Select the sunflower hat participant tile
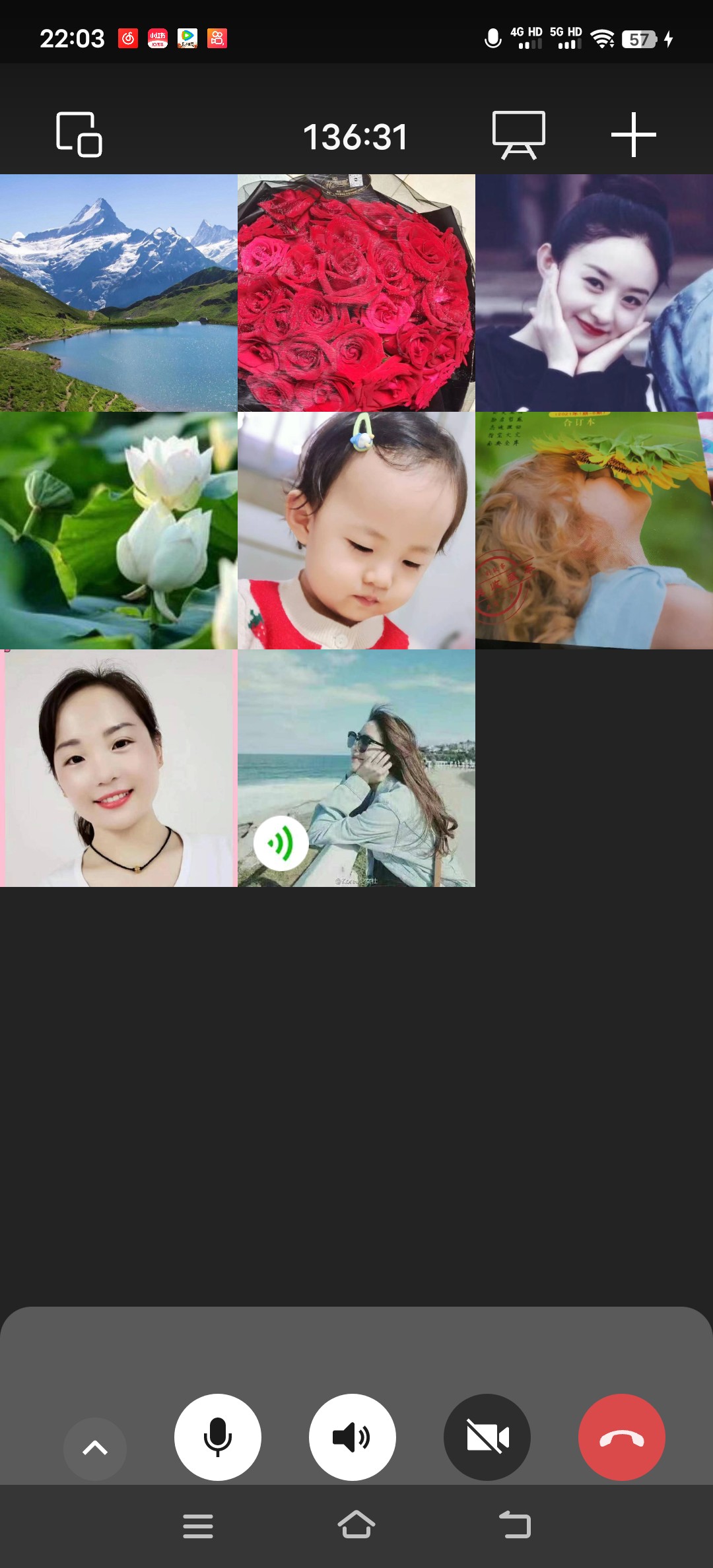 point(594,531)
